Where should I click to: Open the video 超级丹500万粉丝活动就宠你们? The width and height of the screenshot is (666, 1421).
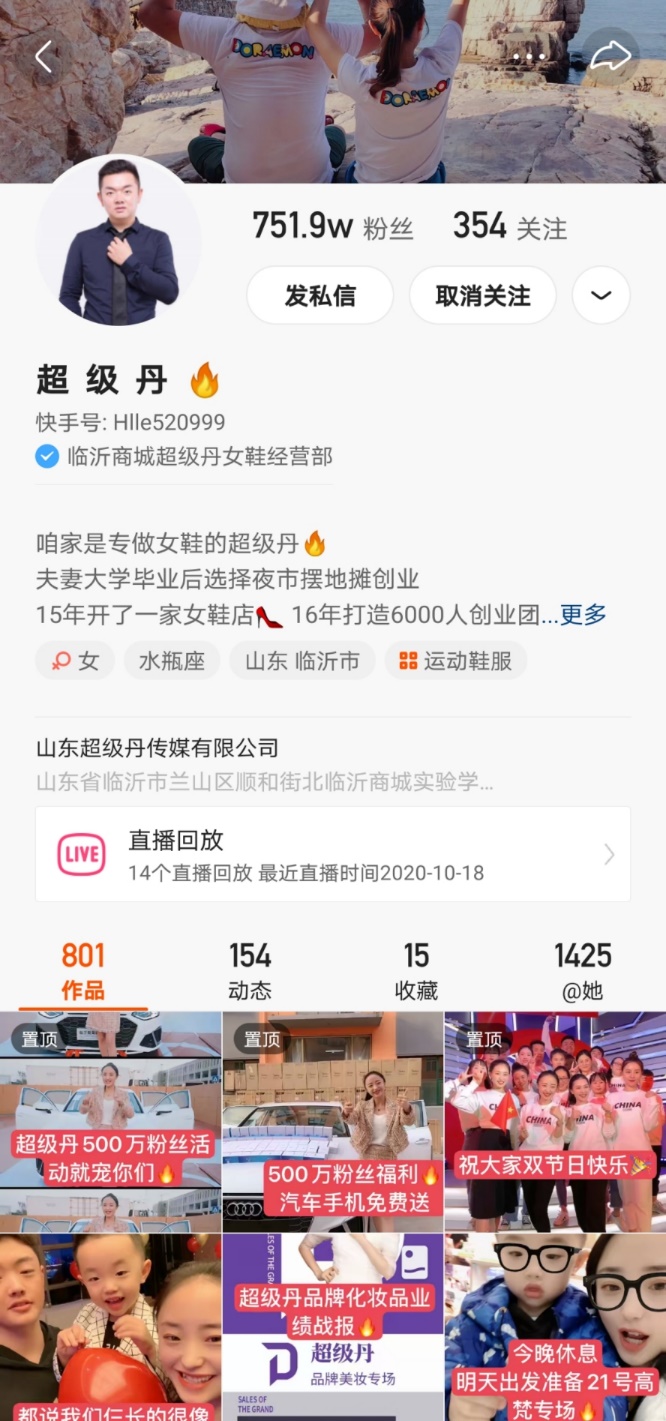(110, 1121)
